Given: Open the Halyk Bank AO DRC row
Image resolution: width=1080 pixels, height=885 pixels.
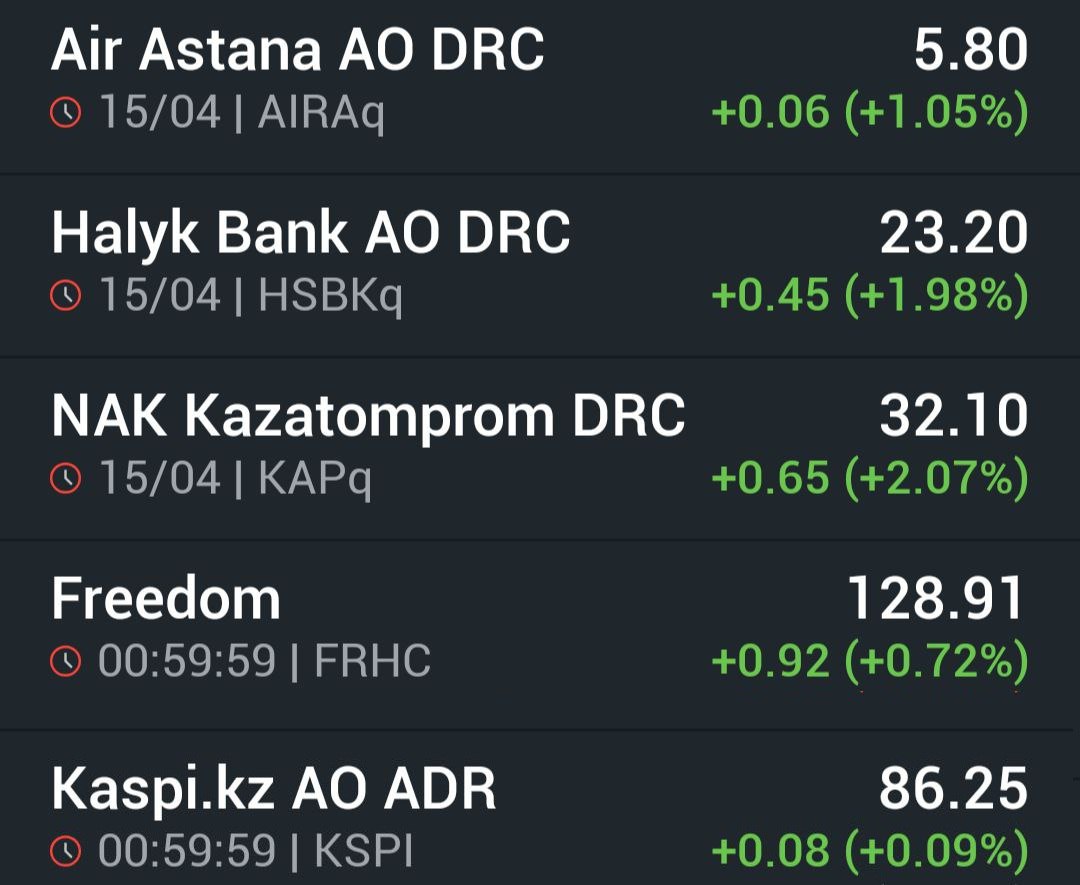Looking at the screenshot, I should [310, 233].
